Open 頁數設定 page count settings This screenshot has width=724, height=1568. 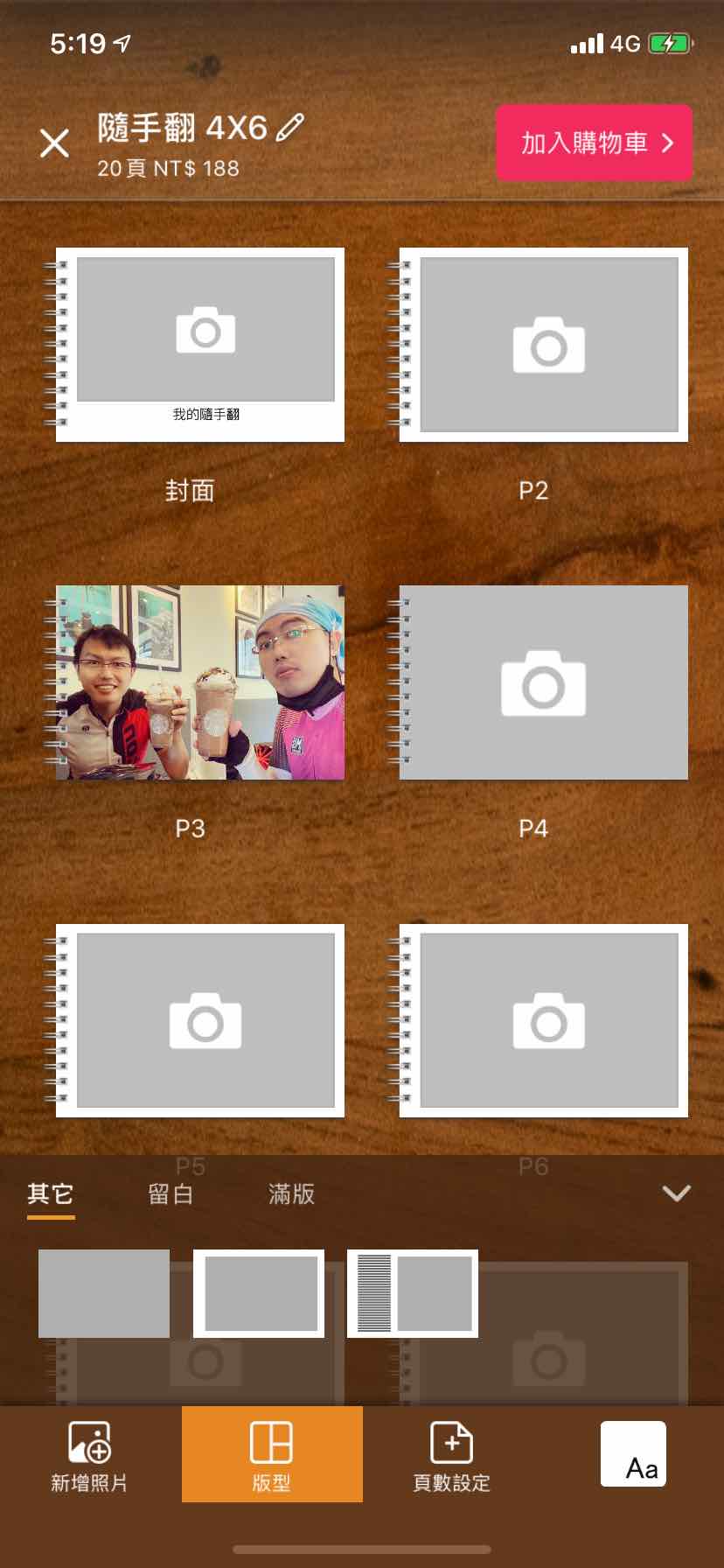coord(451,1456)
